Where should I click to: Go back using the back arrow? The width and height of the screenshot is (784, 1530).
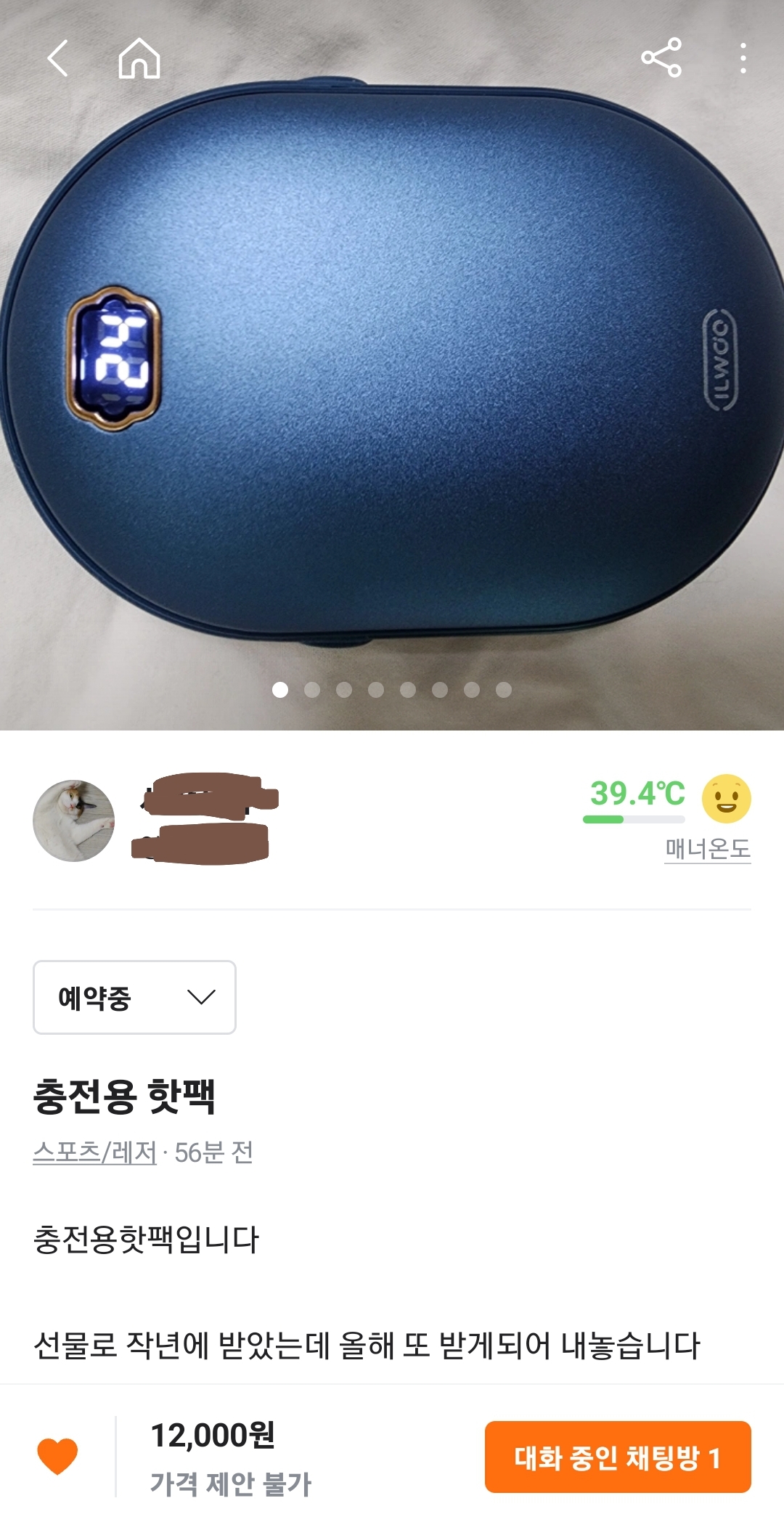(58, 58)
